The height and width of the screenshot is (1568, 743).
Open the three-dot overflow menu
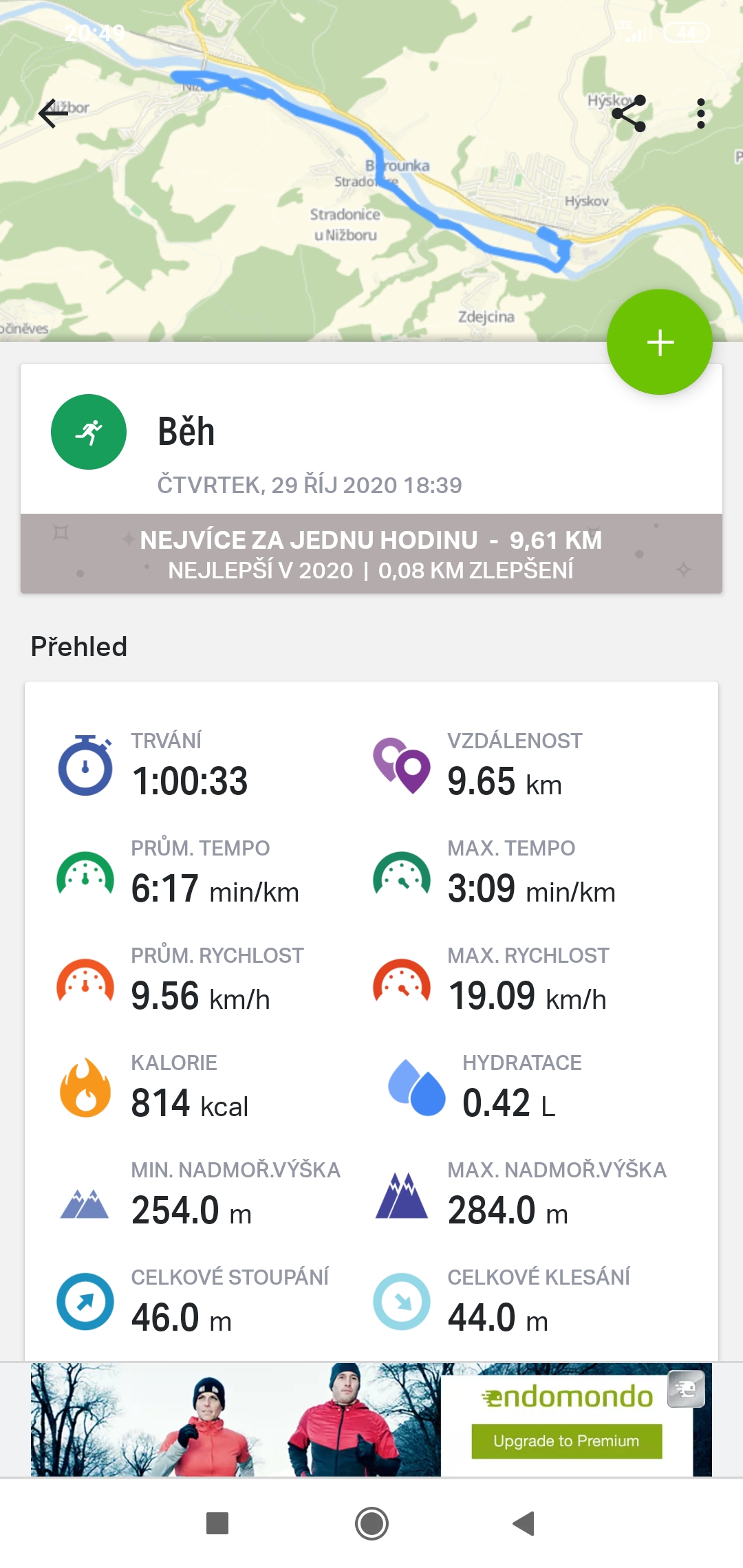[700, 113]
